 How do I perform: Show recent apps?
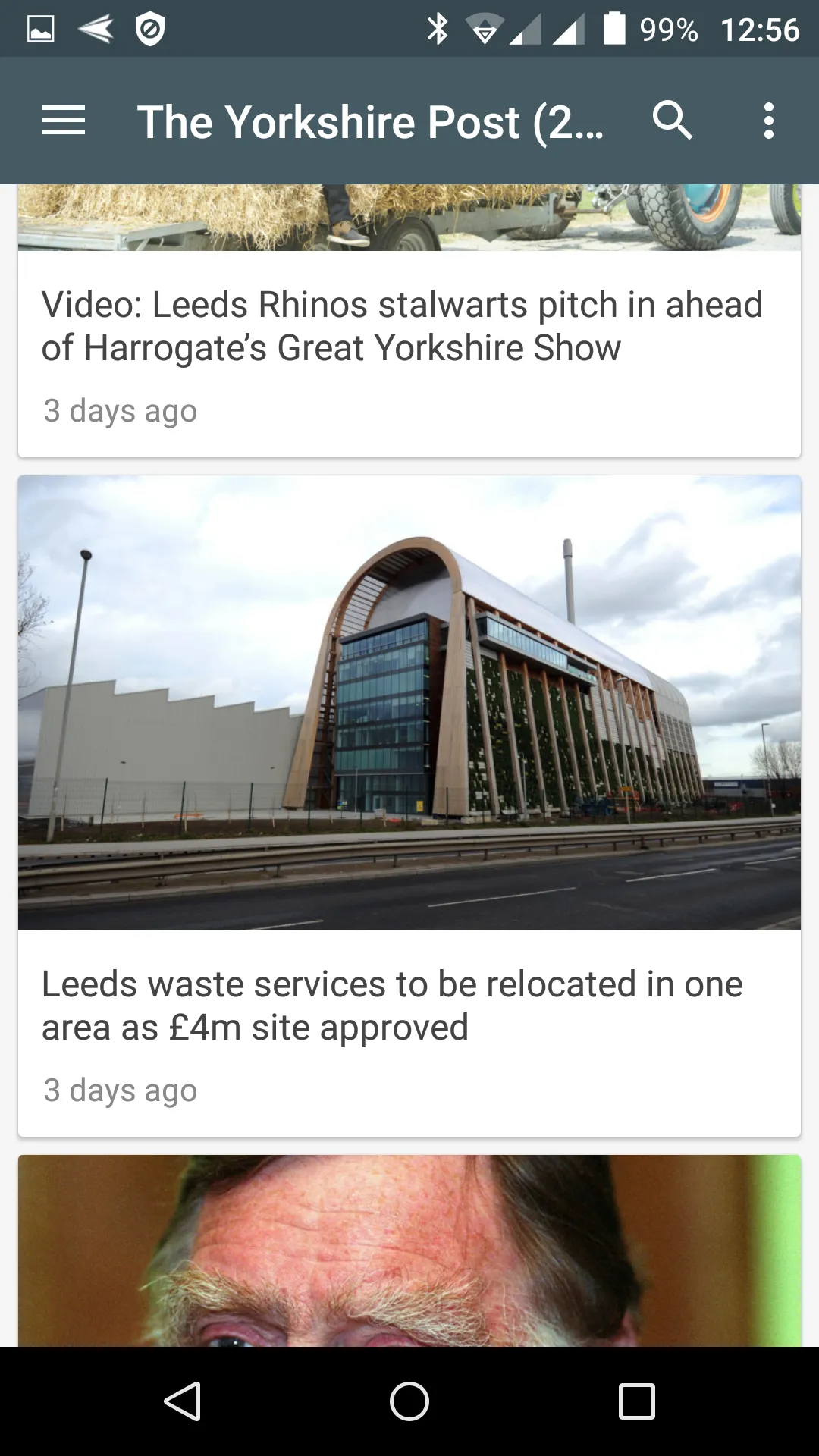tap(636, 1401)
